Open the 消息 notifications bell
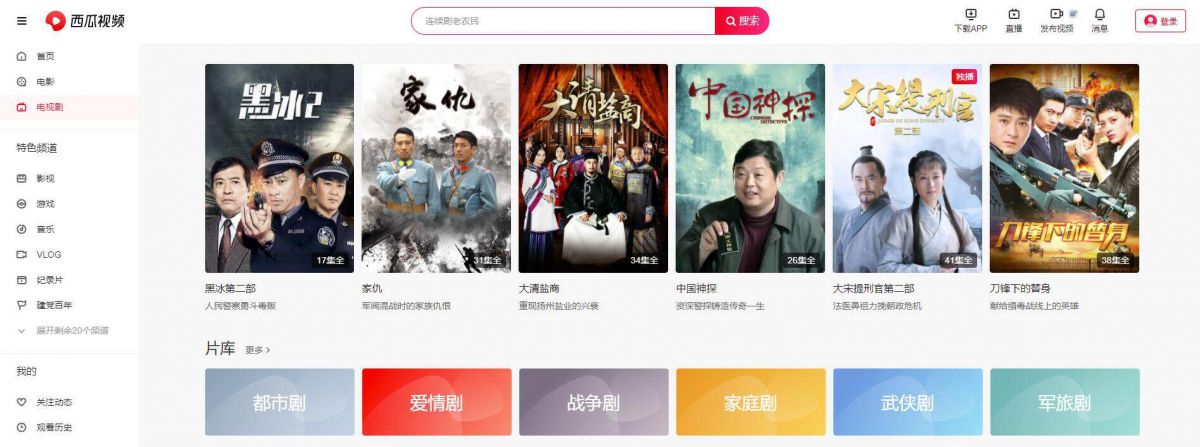 pos(1099,20)
